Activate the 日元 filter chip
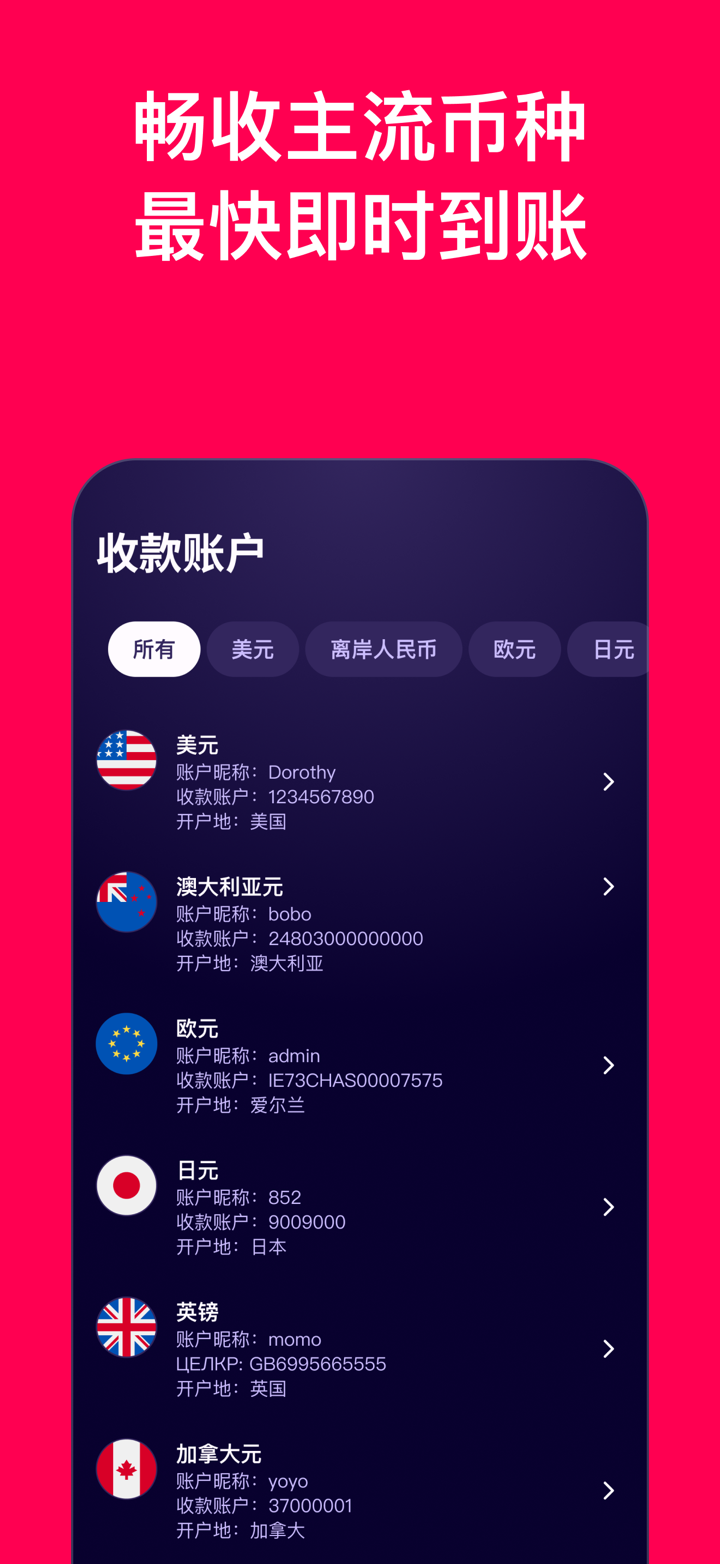The image size is (720, 1564). pos(620,649)
